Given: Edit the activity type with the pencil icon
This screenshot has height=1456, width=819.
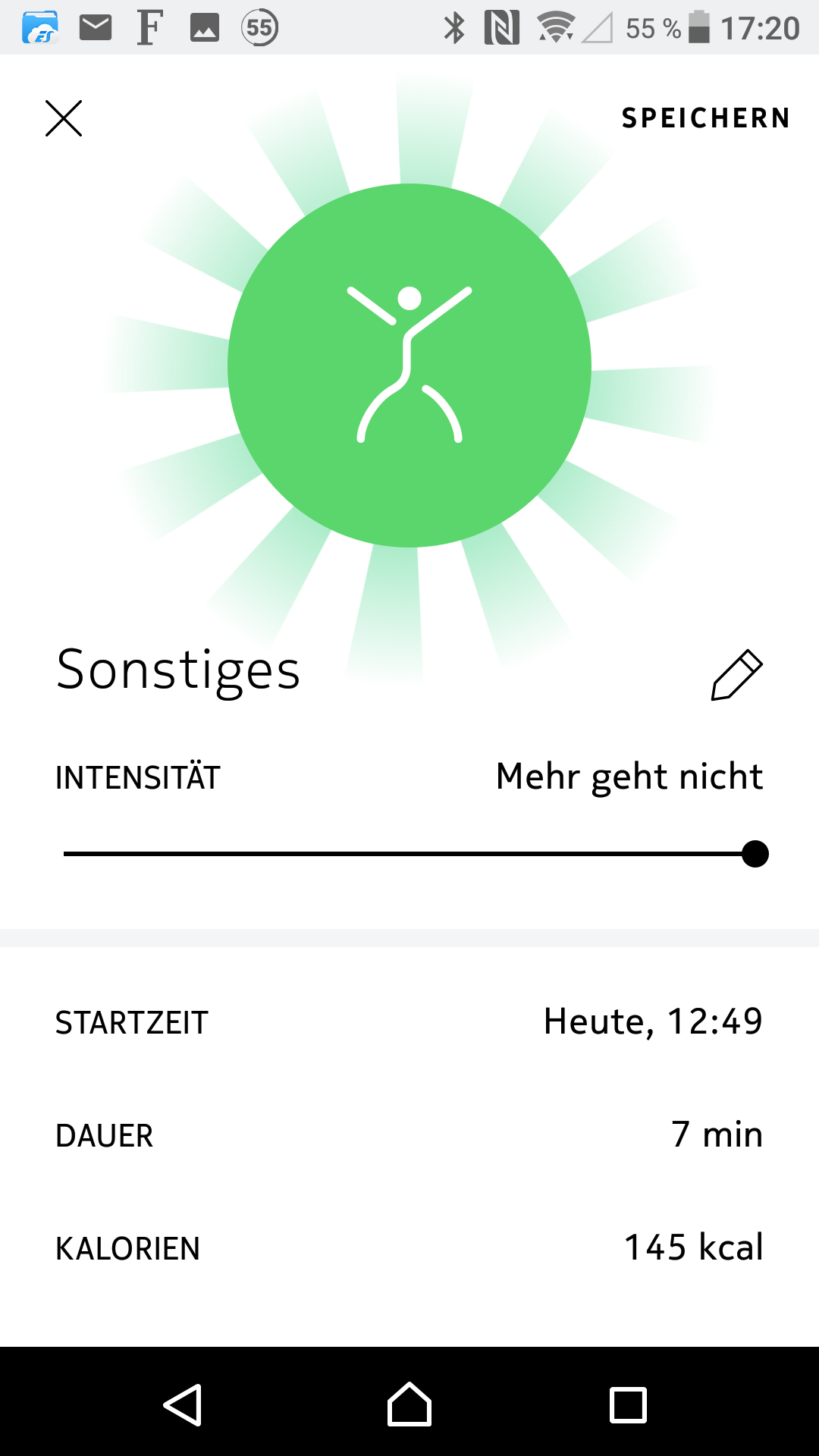Looking at the screenshot, I should pyautogui.click(x=736, y=674).
